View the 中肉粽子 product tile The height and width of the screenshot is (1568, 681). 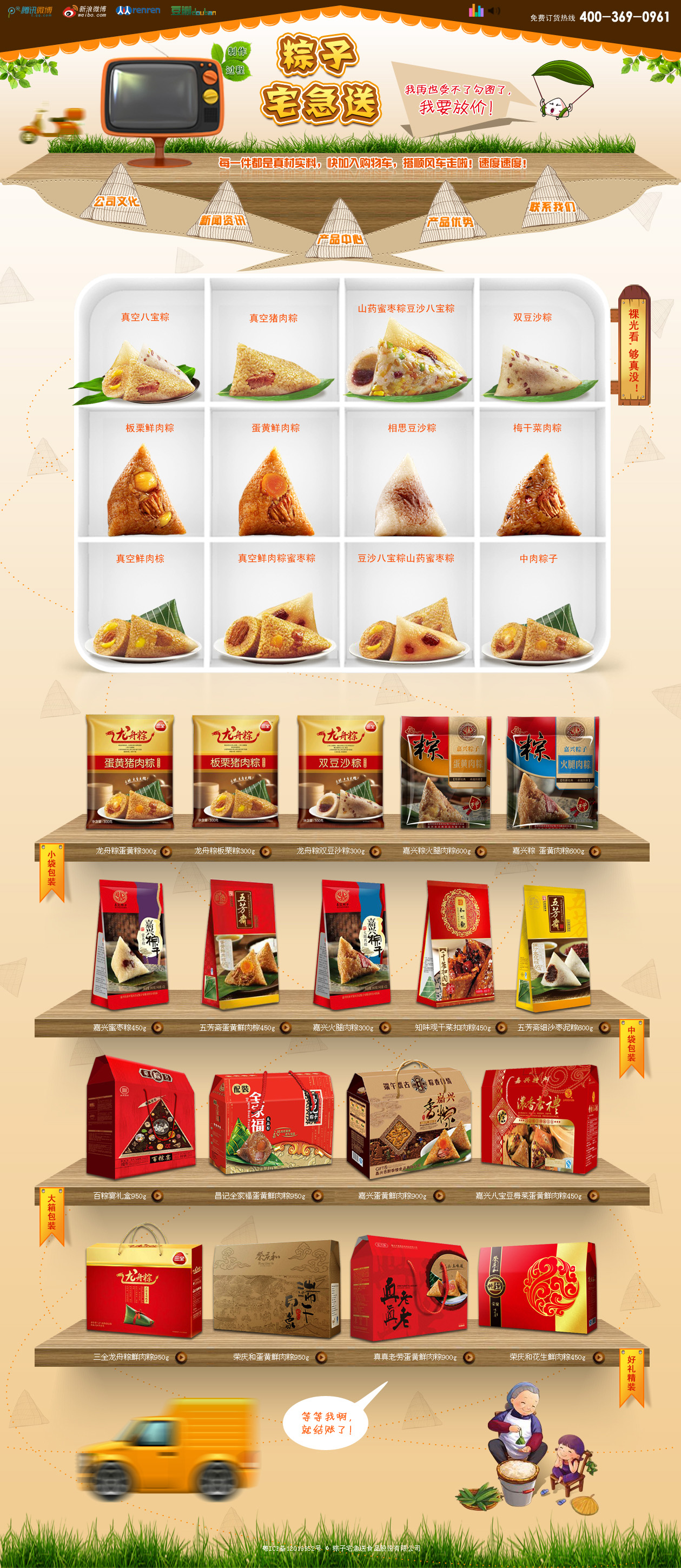pyautogui.click(x=538, y=603)
